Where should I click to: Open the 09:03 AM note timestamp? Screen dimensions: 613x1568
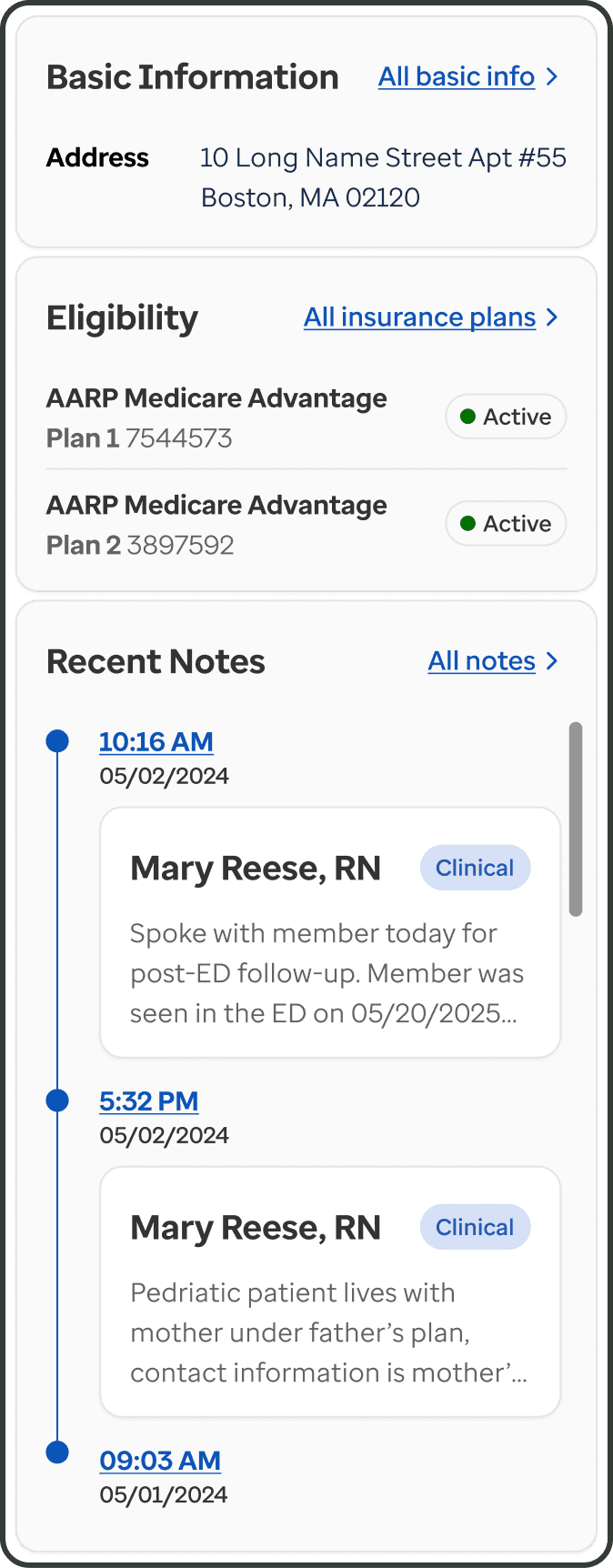pos(160,1461)
